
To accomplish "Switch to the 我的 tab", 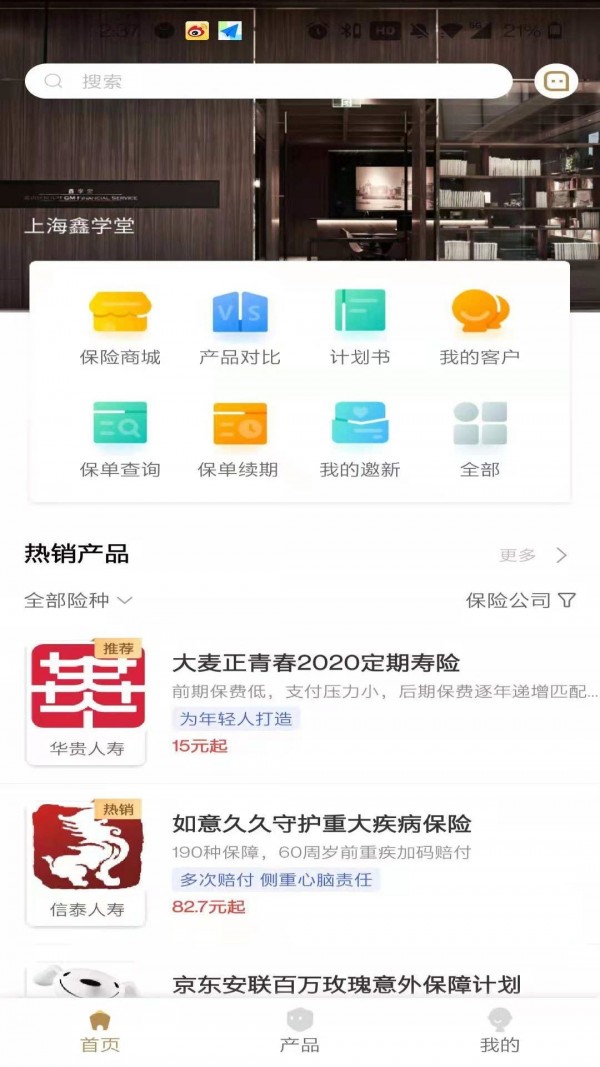I will click(x=499, y=1030).
